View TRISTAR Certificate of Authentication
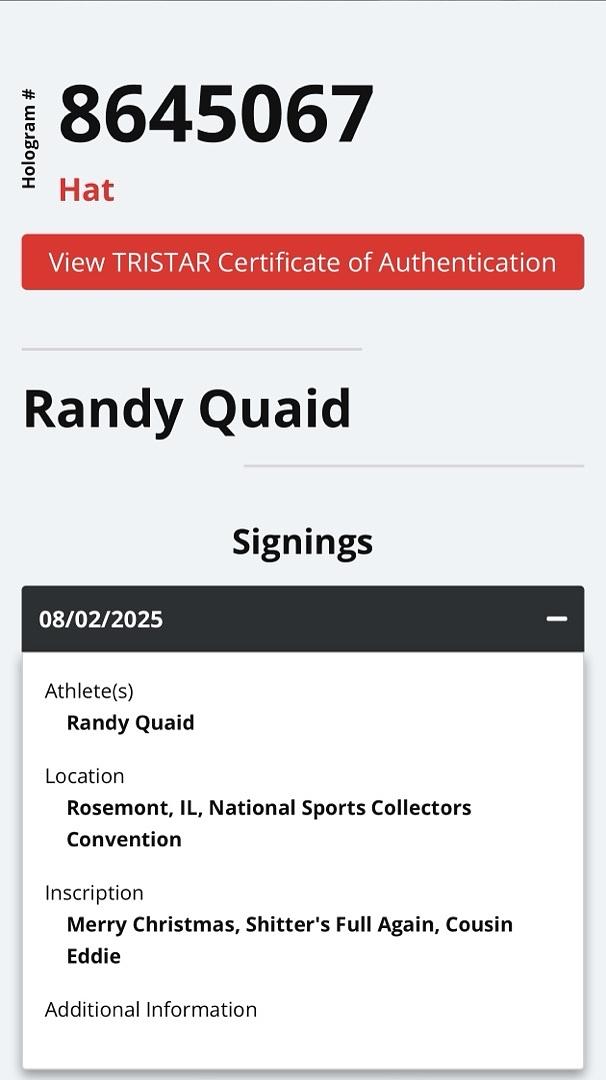The image size is (606, 1080). click(x=302, y=262)
